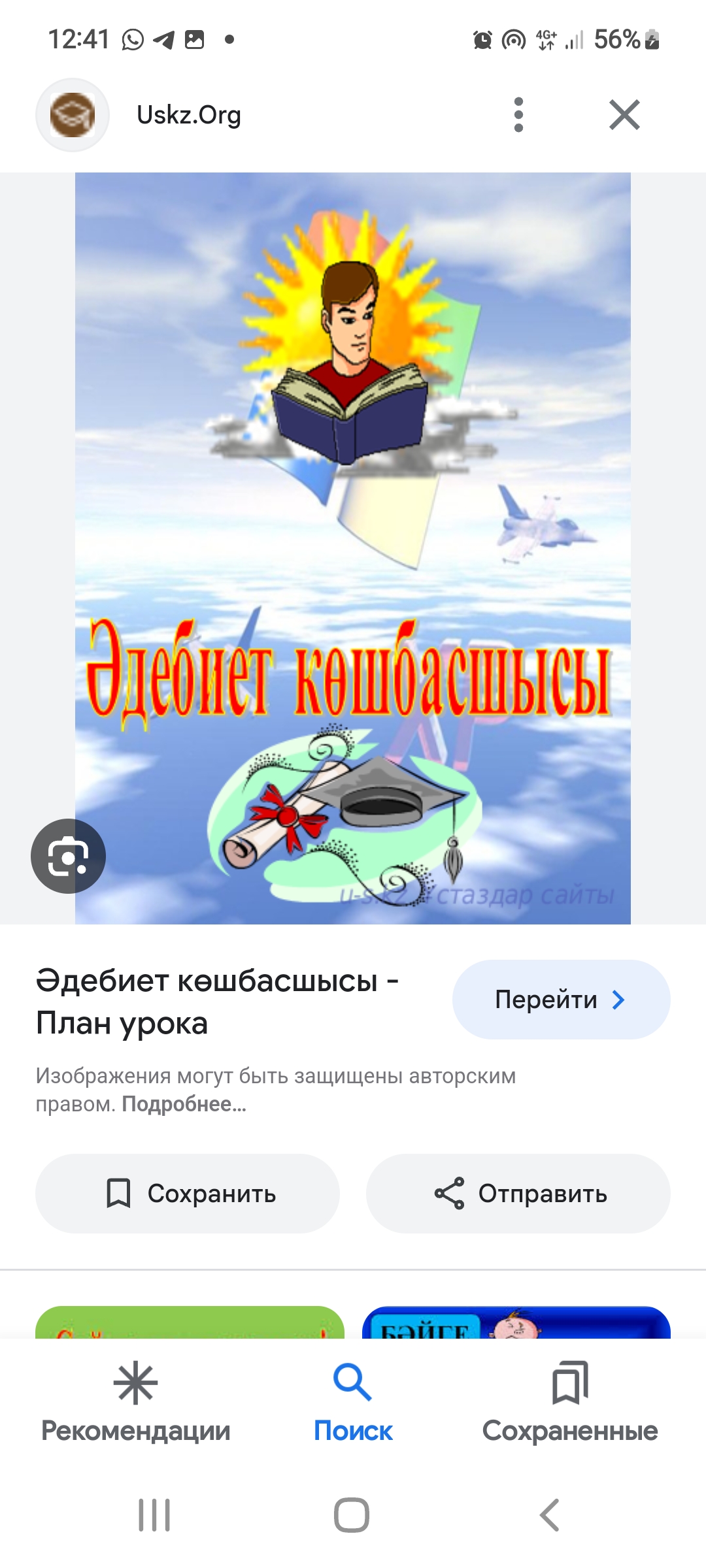Close the image viewer
Image resolution: width=706 pixels, height=1568 pixels.
coord(624,115)
